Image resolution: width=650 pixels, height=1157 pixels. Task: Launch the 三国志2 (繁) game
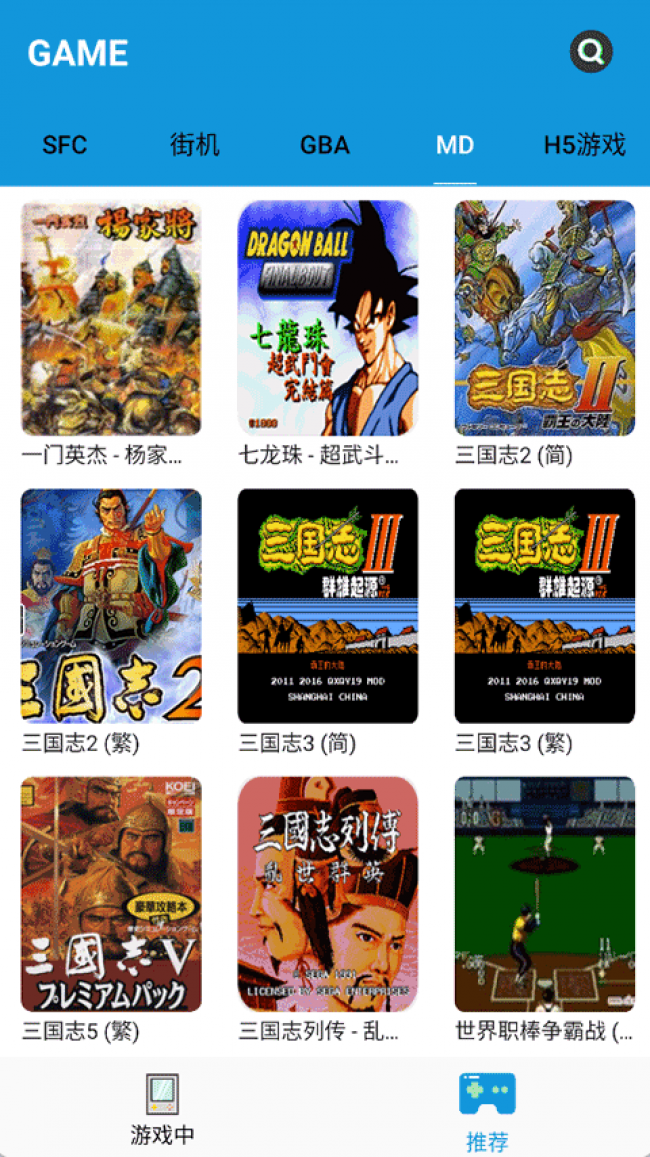tap(111, 606)
